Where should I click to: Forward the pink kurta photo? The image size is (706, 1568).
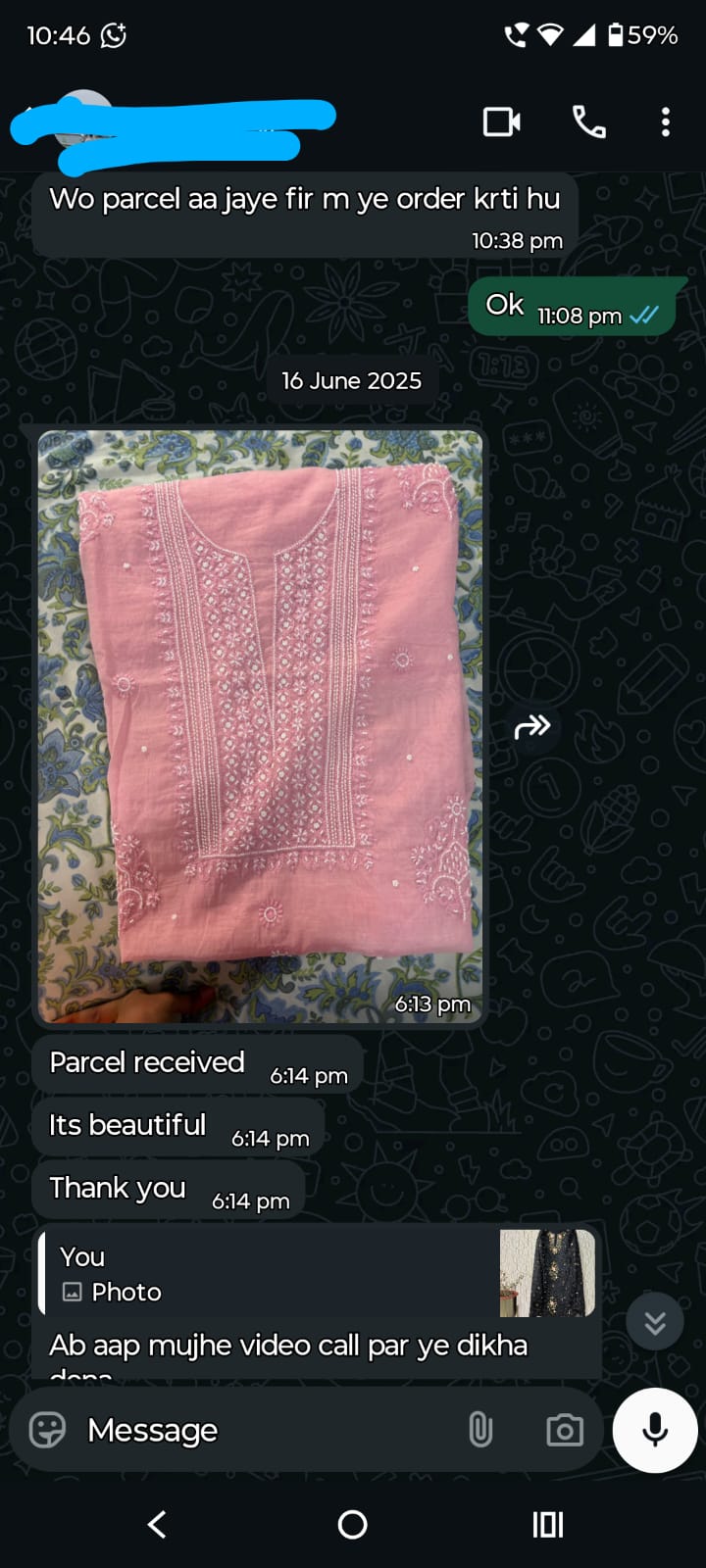tap(532, 727)
